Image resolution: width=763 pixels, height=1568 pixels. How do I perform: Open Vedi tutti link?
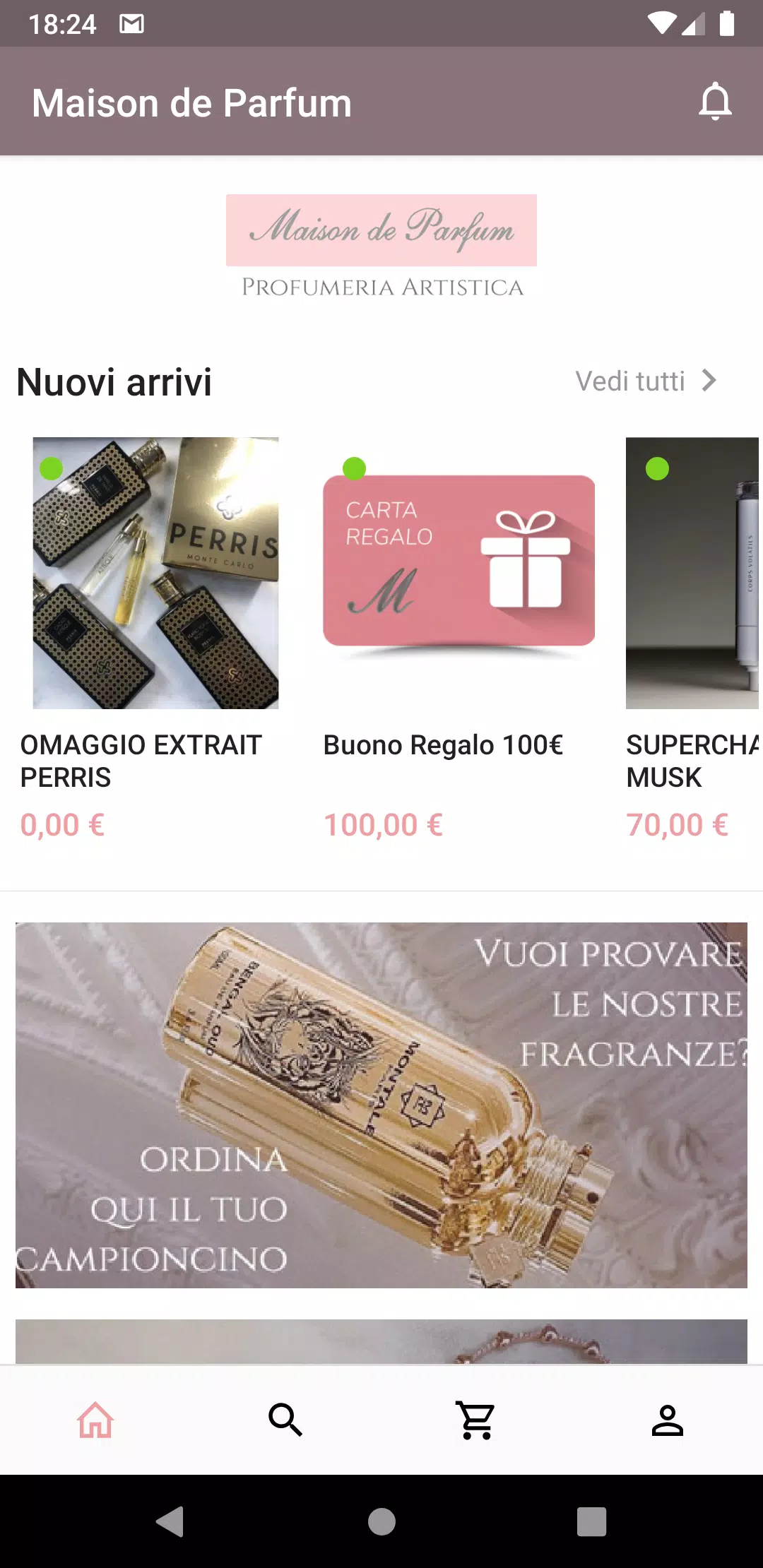(631, 381)
